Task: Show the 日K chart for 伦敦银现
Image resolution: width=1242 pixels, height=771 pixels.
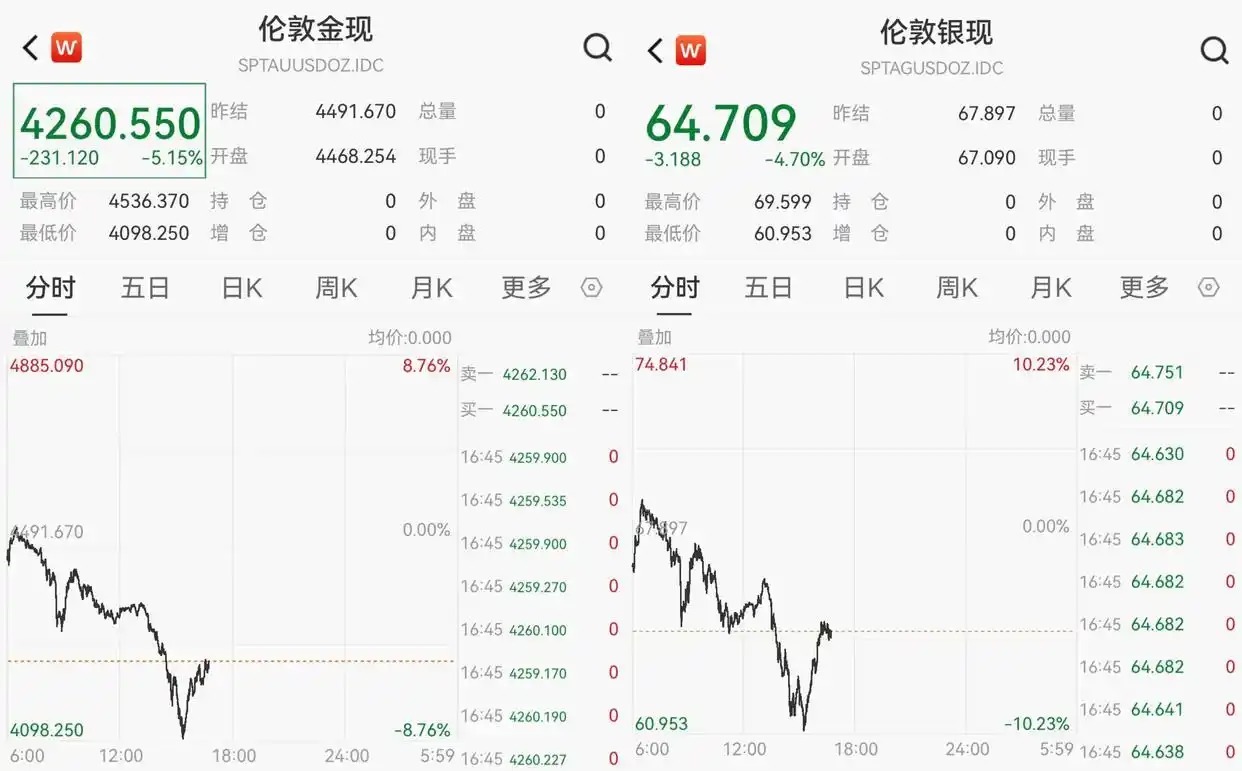Action: pyautogui.click(x=863, y=289)
